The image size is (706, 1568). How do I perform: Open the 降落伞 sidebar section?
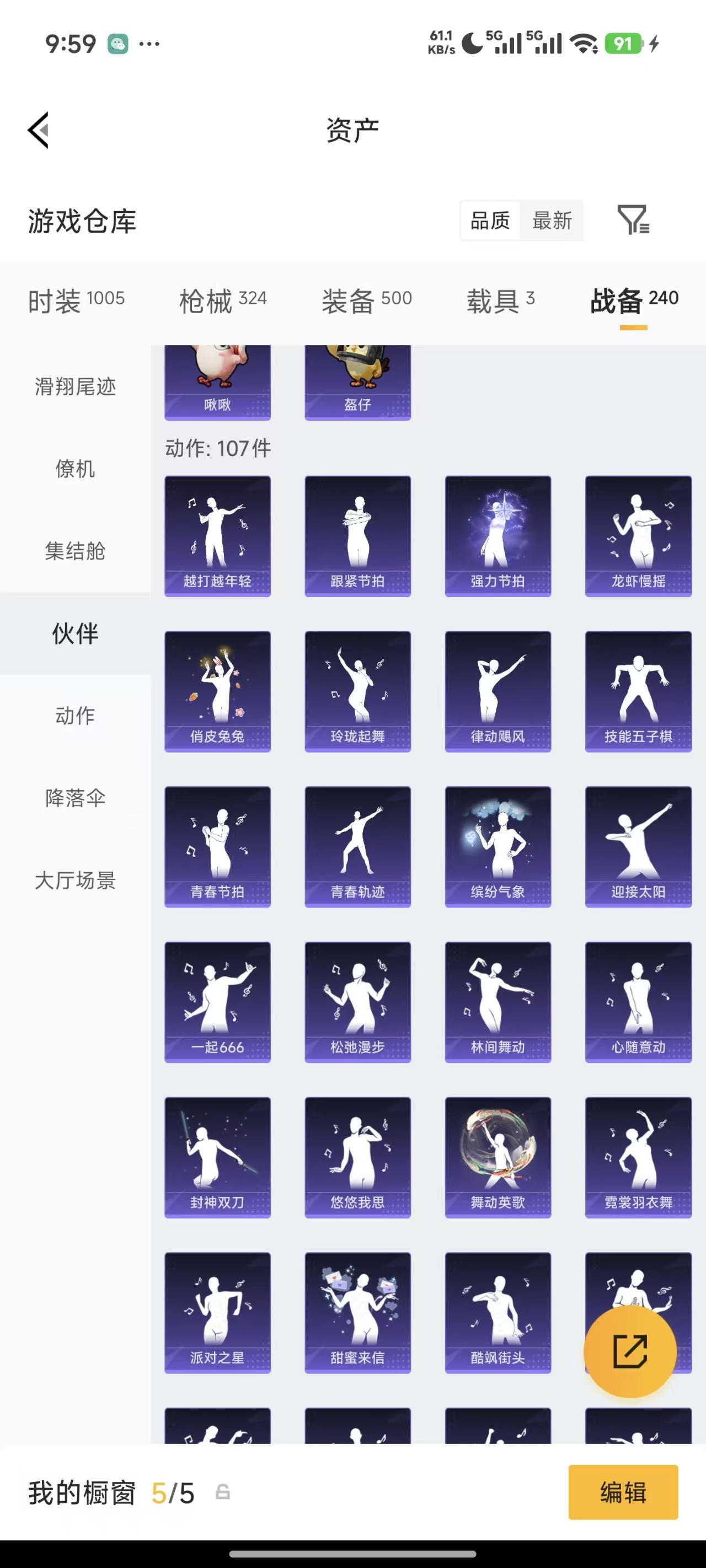74,798
